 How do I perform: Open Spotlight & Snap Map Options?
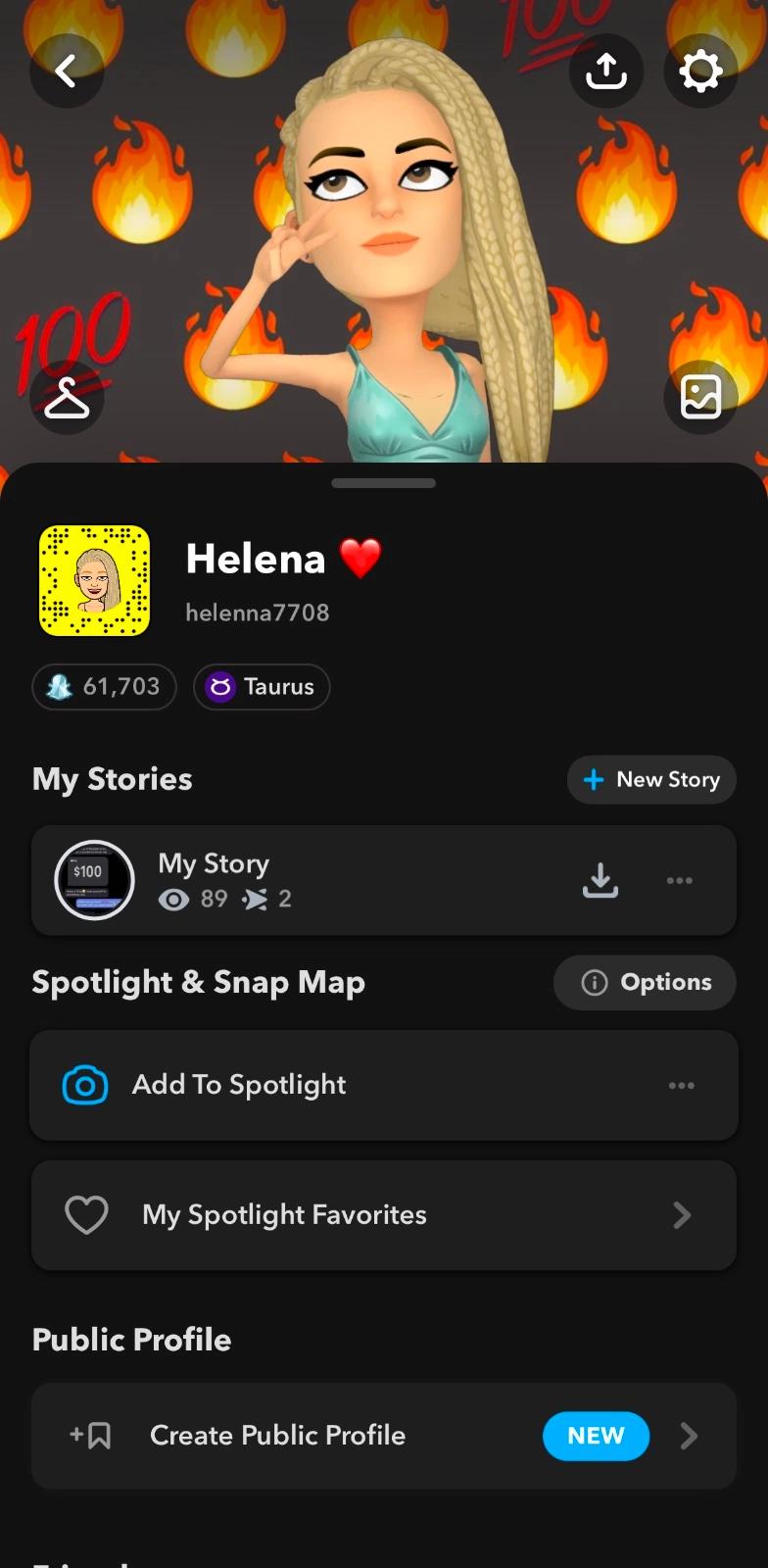click(x=645, y=983)
